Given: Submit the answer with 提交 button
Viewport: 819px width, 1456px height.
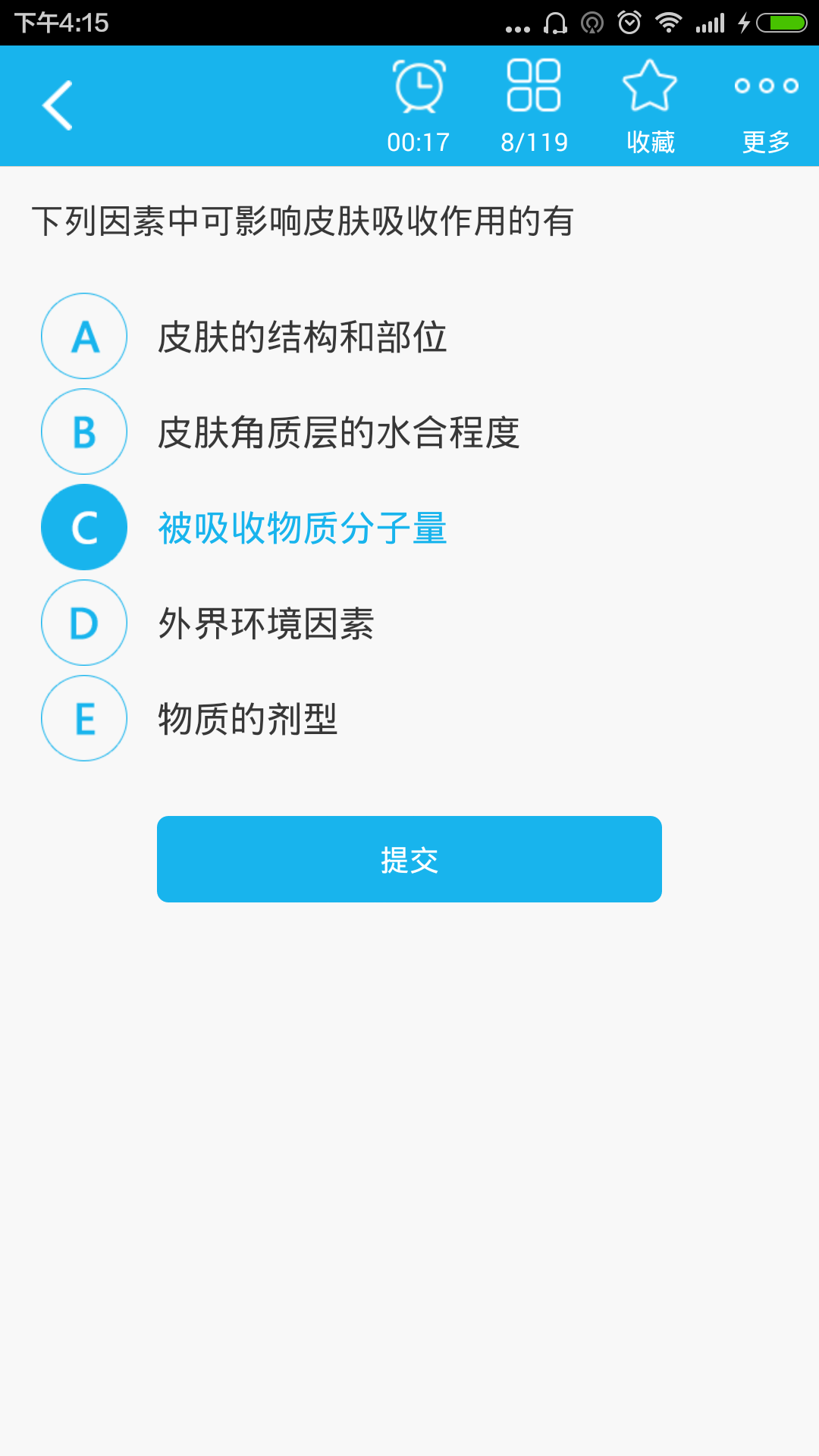Looking at the screenshot, I should coord(409,859).
